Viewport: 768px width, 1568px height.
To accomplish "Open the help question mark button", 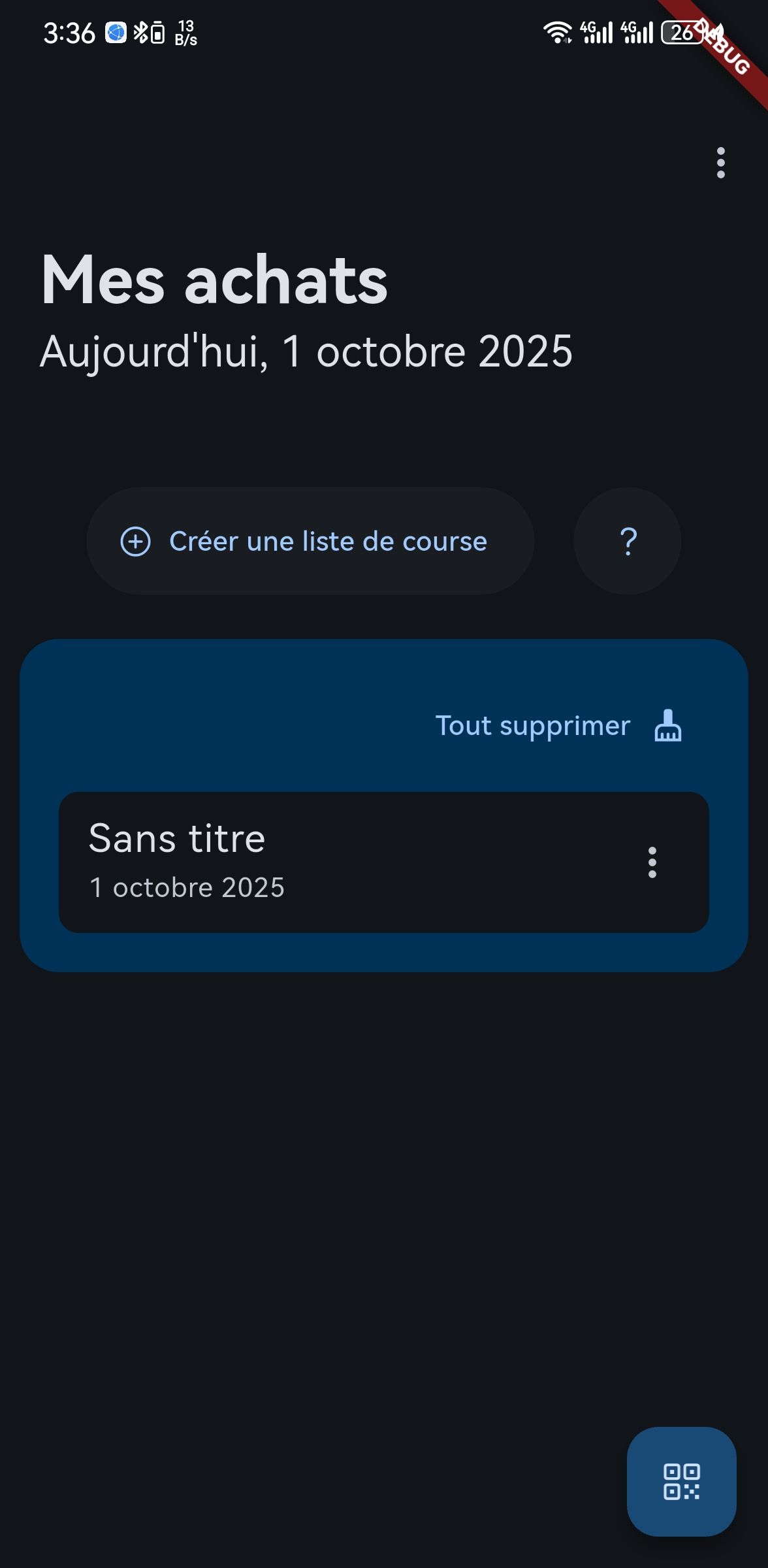I will coord(628,541).
